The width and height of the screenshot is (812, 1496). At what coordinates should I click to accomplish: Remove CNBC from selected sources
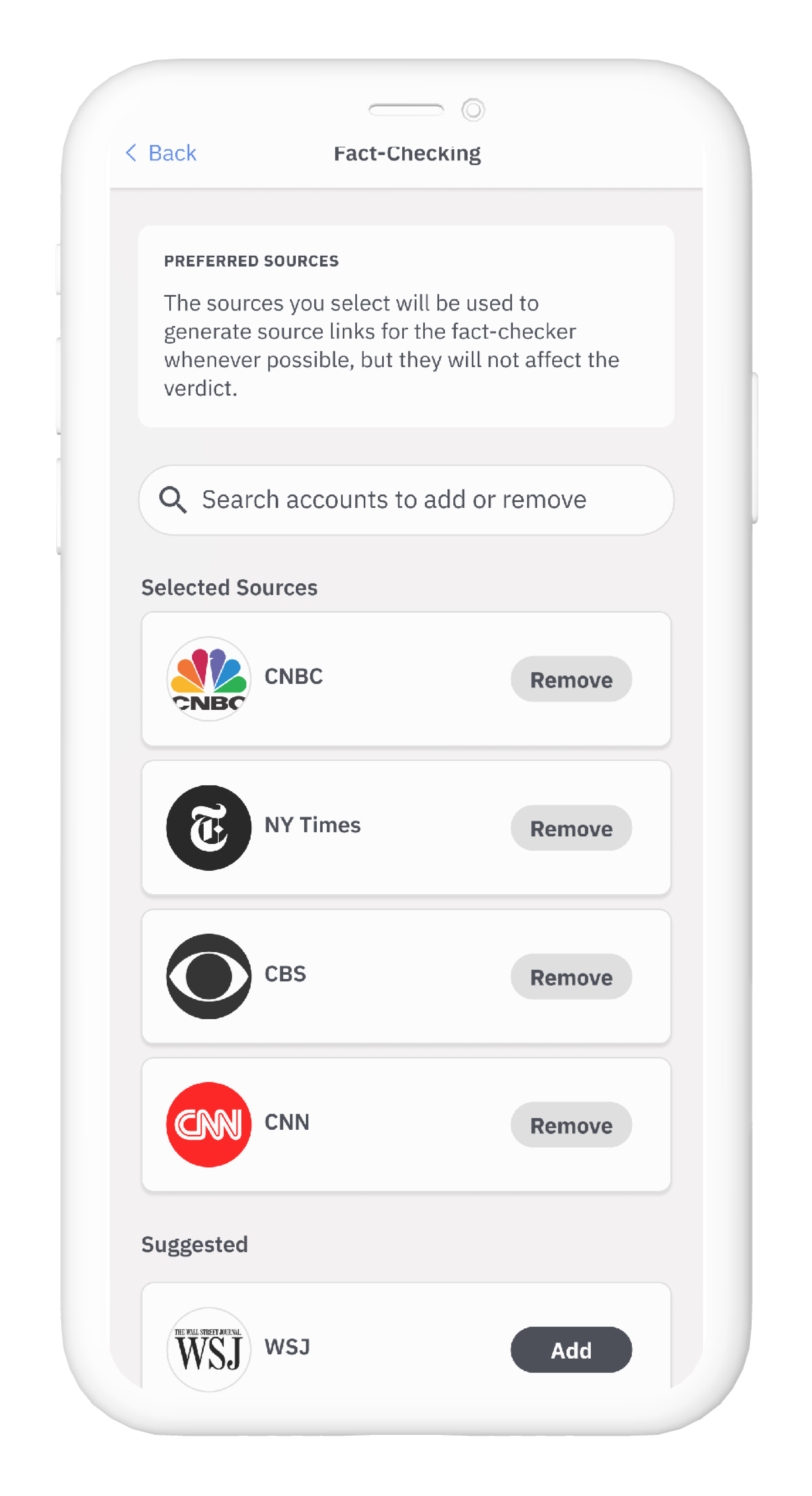tap(570, 679)
